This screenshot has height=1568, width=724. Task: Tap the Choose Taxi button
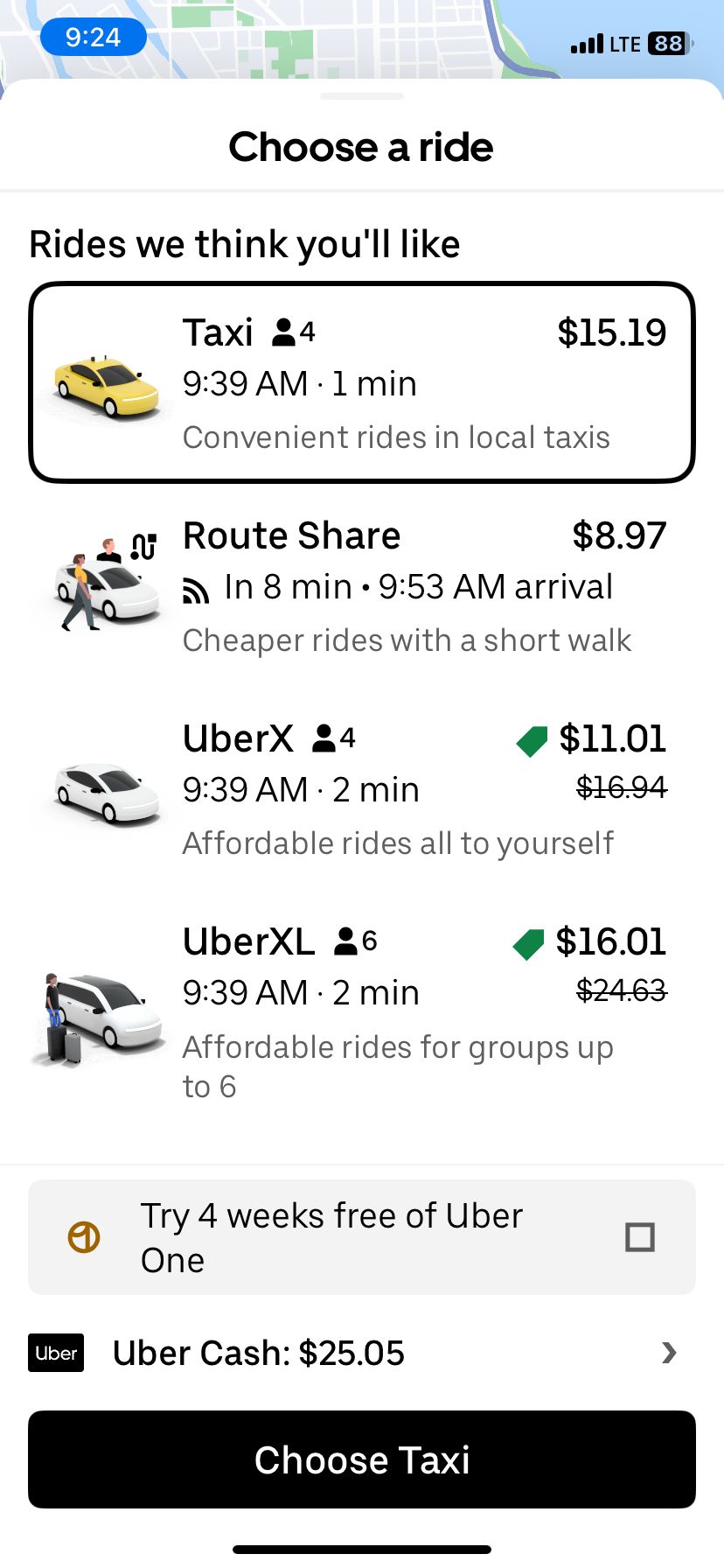coord(361,1459)
